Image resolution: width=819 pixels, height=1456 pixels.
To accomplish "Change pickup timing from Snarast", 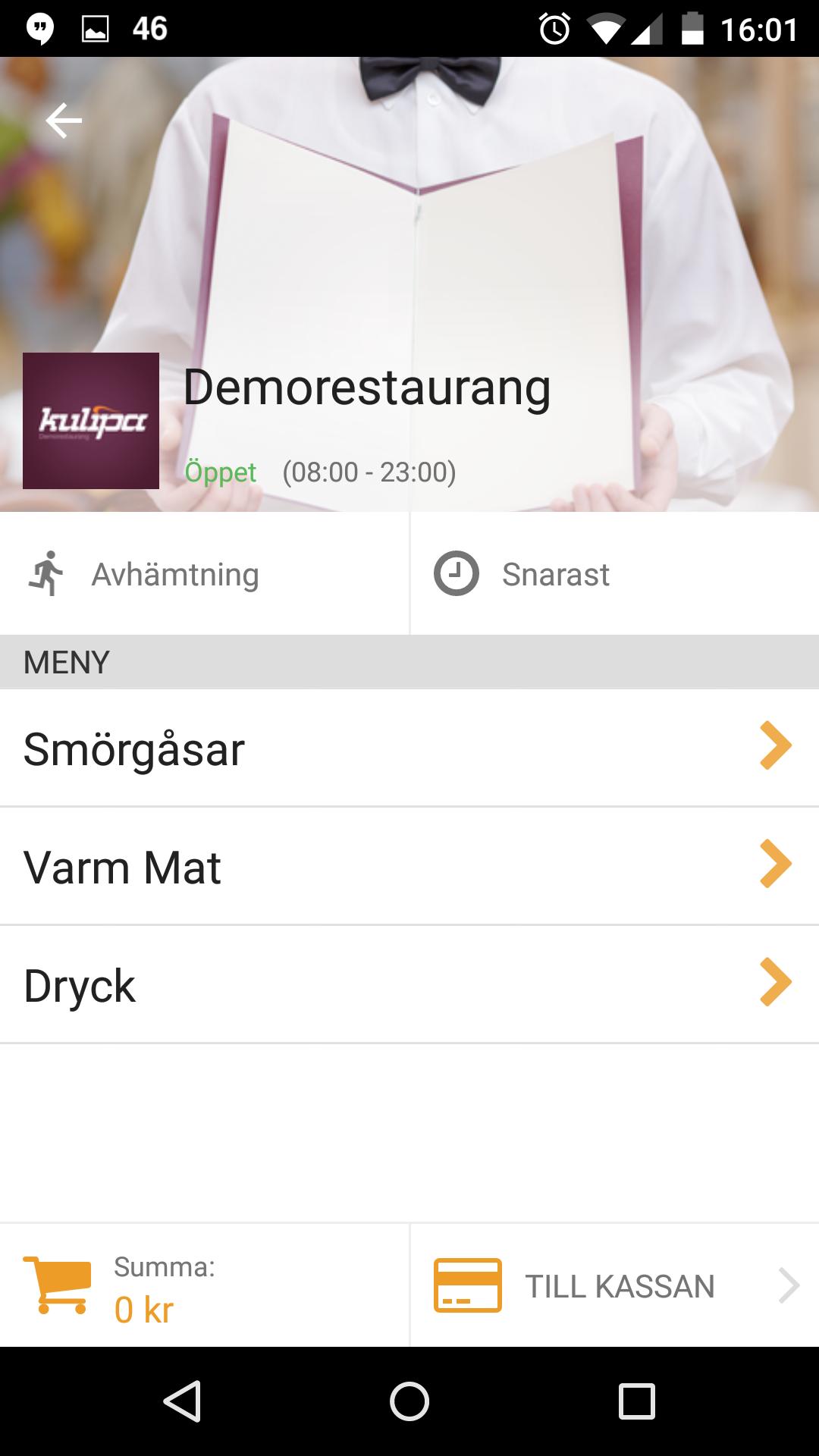I will pos(556,574).
